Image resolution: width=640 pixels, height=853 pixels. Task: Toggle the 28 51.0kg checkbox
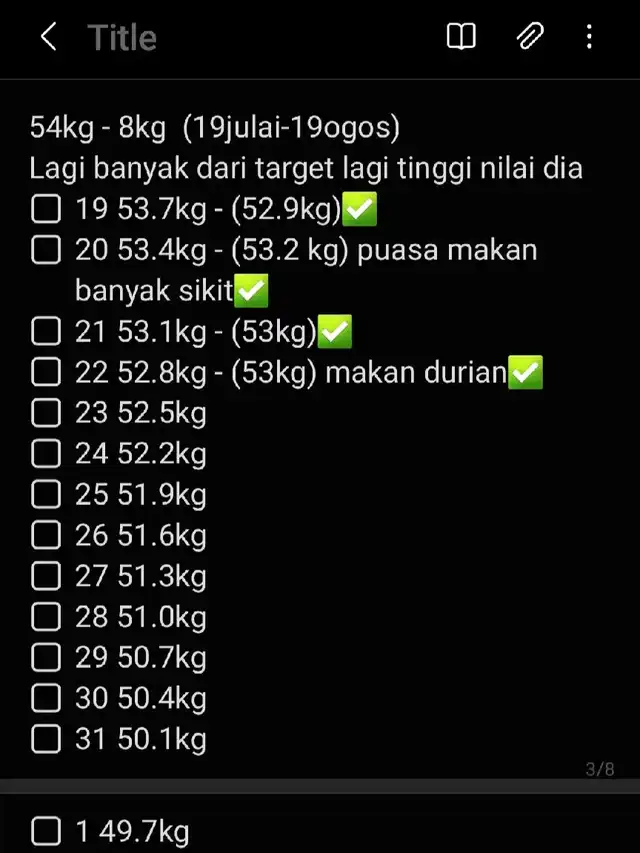(46, 617)
